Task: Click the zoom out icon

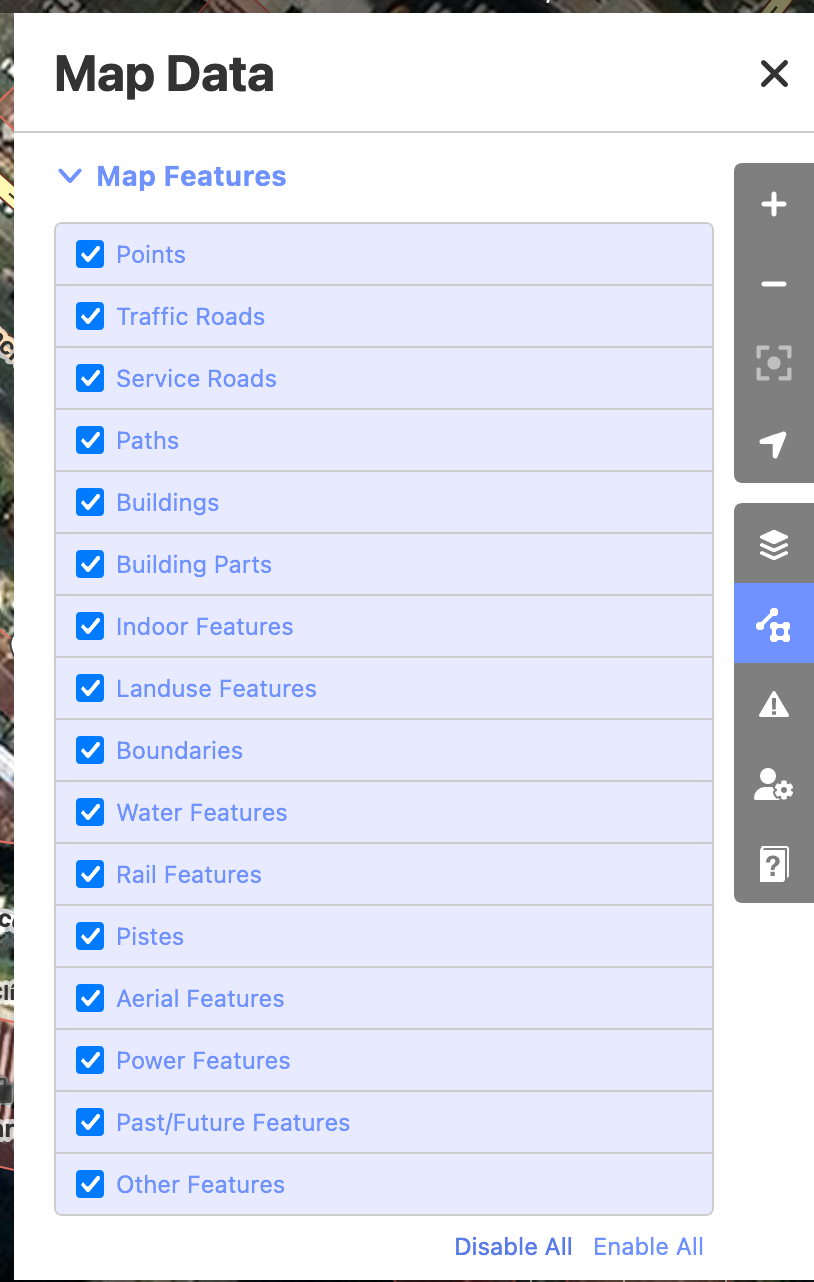Action: tap(773, 284)
